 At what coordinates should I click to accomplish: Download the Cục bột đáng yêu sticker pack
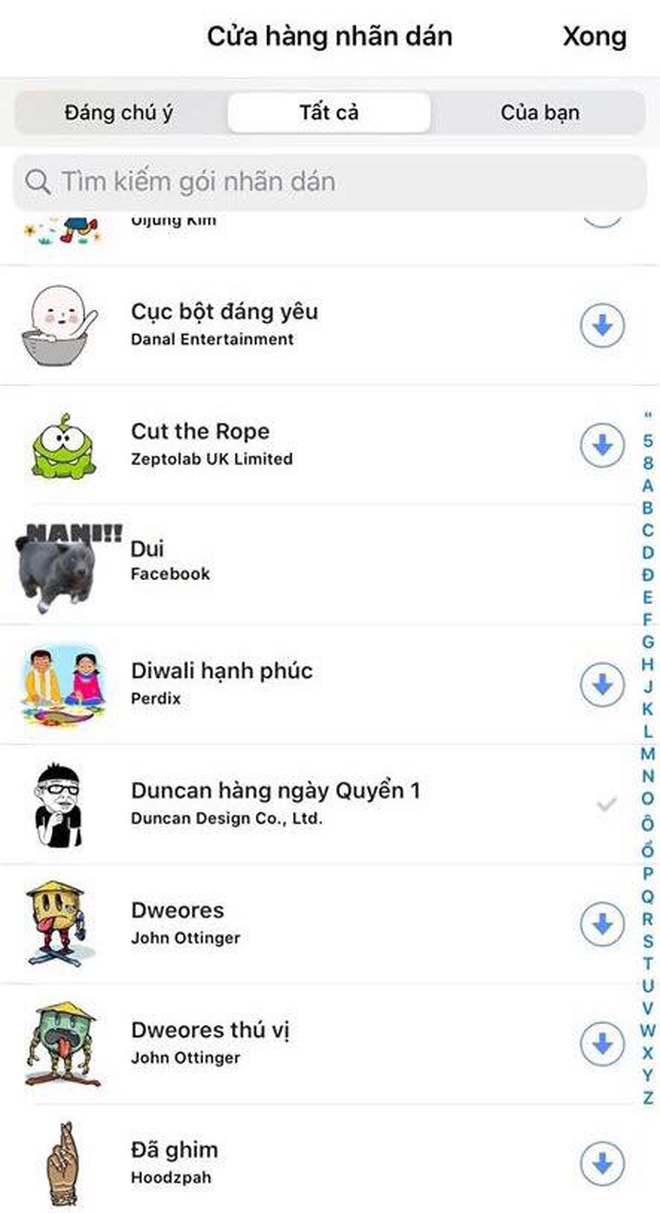pos(602,325)
